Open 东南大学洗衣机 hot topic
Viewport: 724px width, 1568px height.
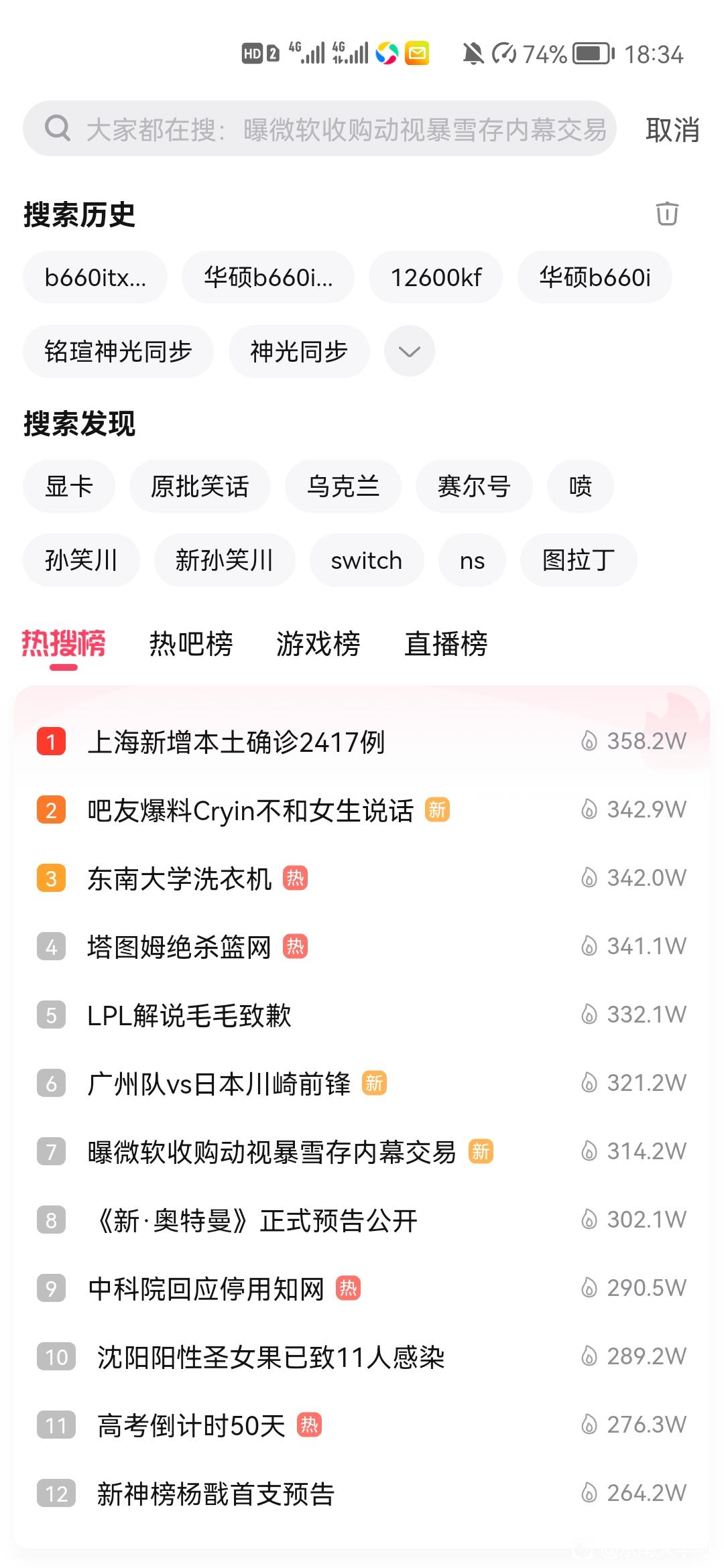tap(362, 878)
